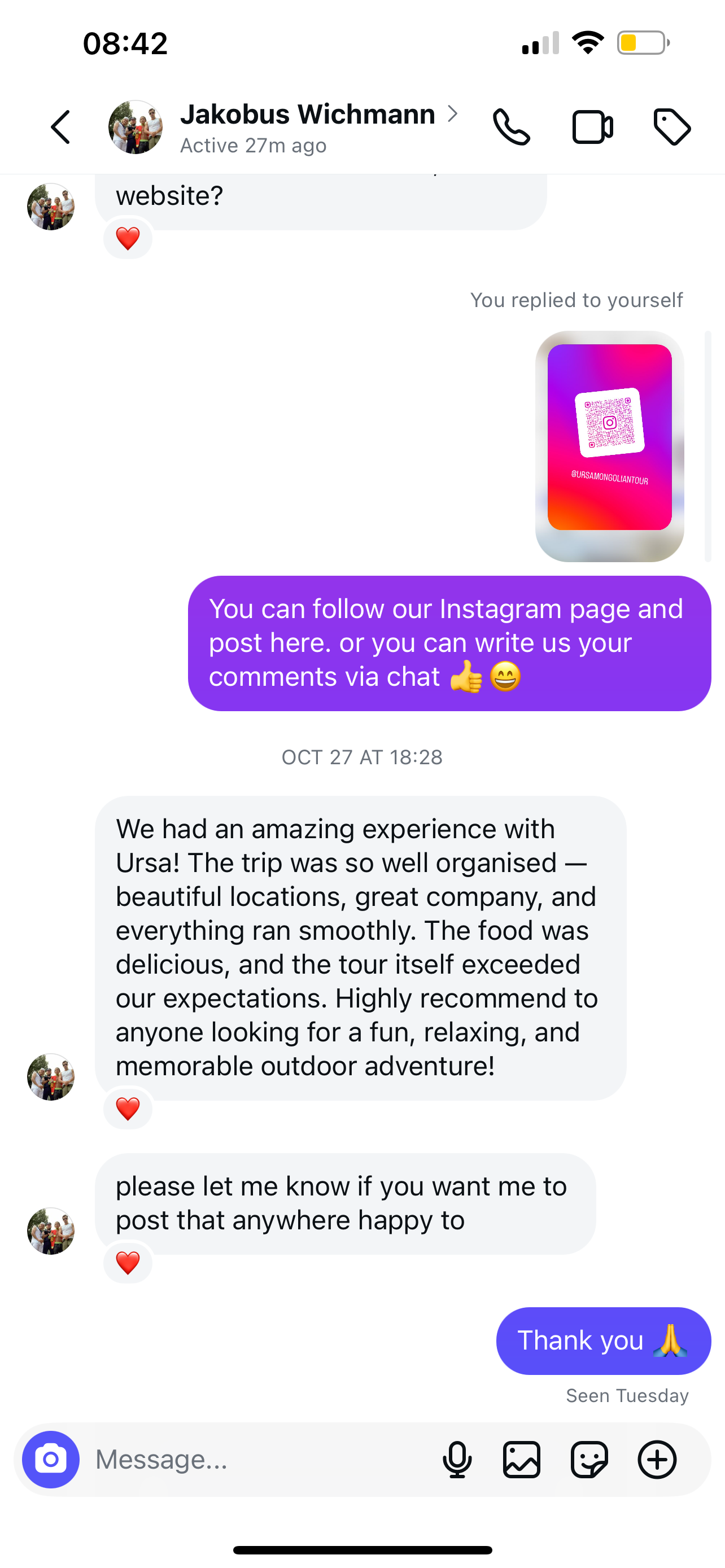
Task: Go back to the inbox list
Action: click(60, 127)
